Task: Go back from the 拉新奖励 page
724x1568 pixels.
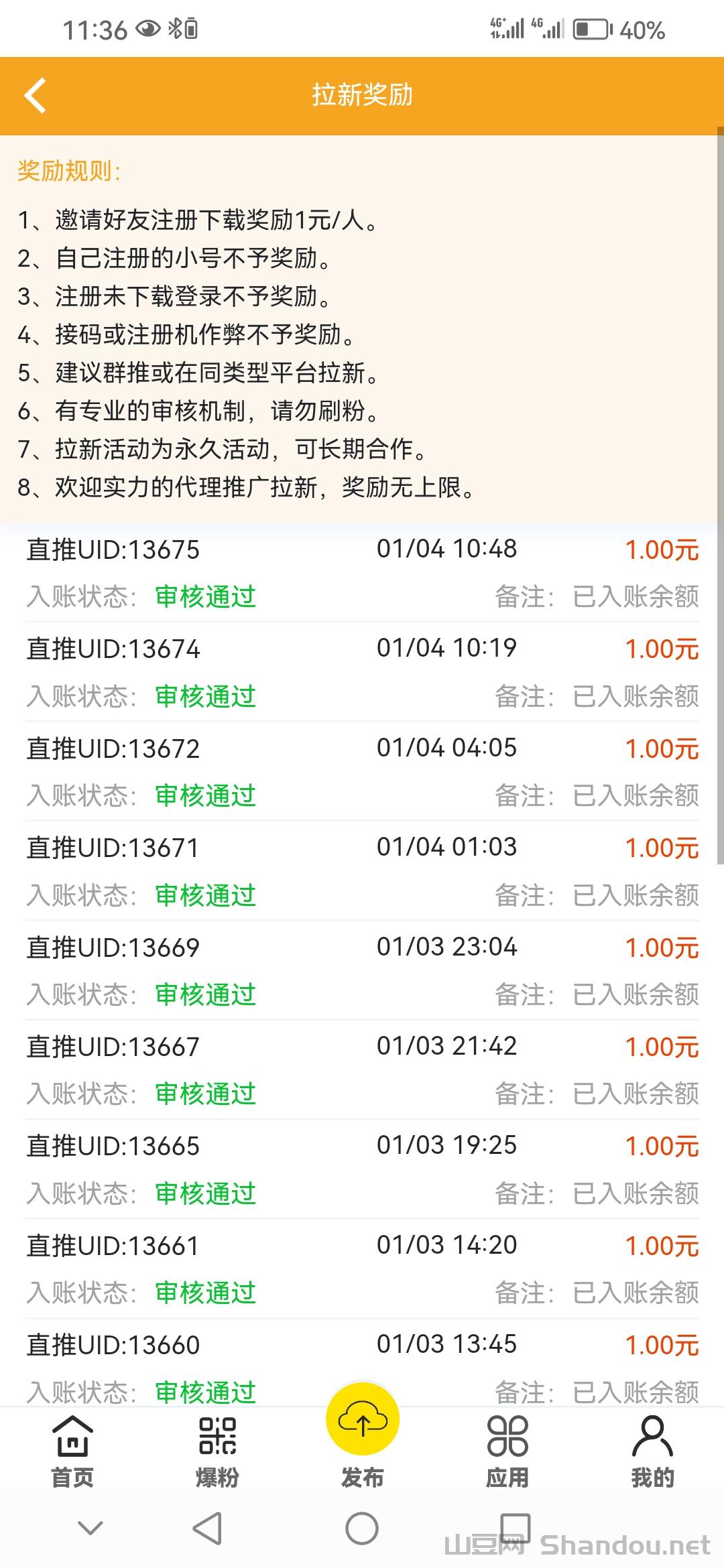Action: point(36,96)
